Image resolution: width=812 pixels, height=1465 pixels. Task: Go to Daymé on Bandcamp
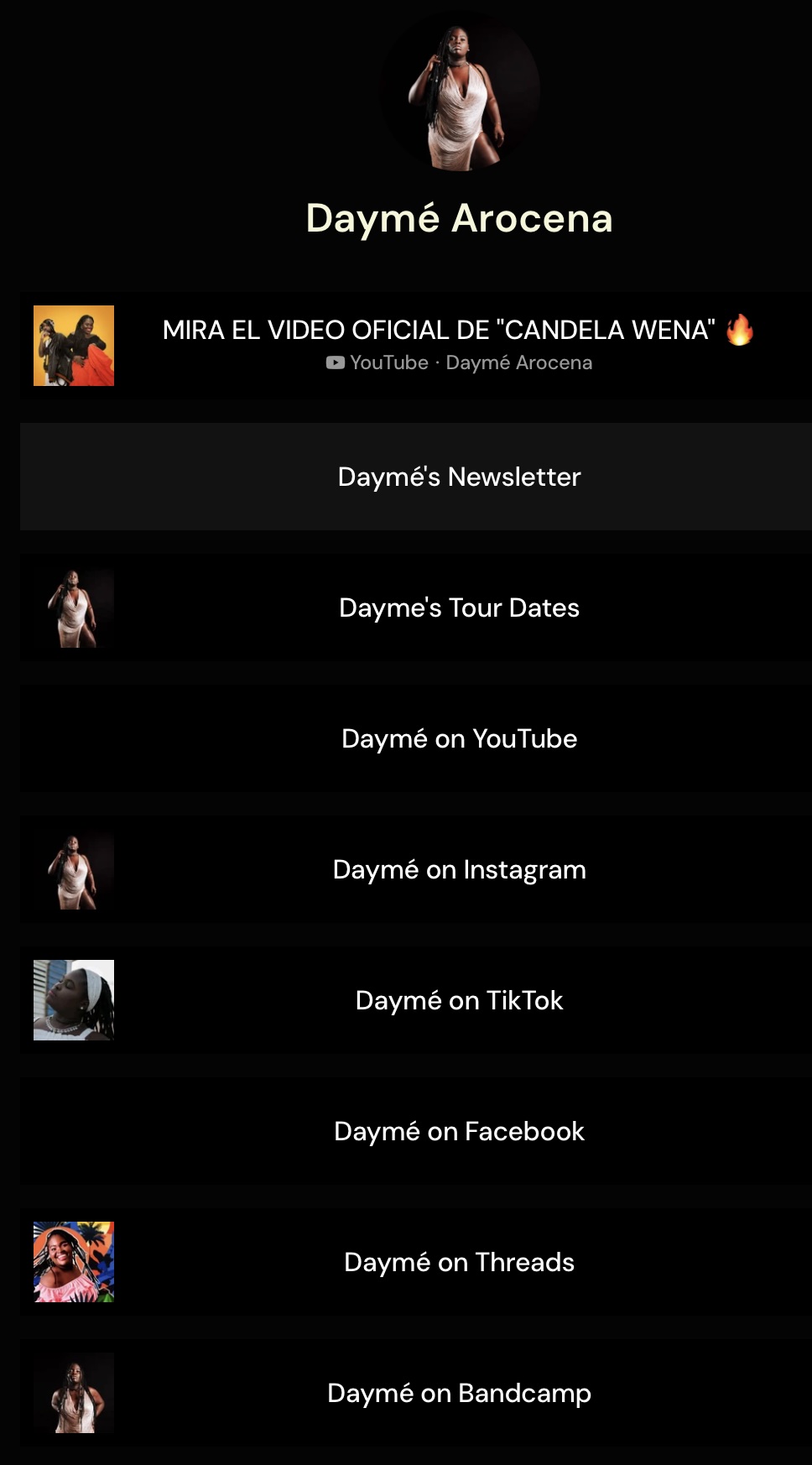[459, 1393]
